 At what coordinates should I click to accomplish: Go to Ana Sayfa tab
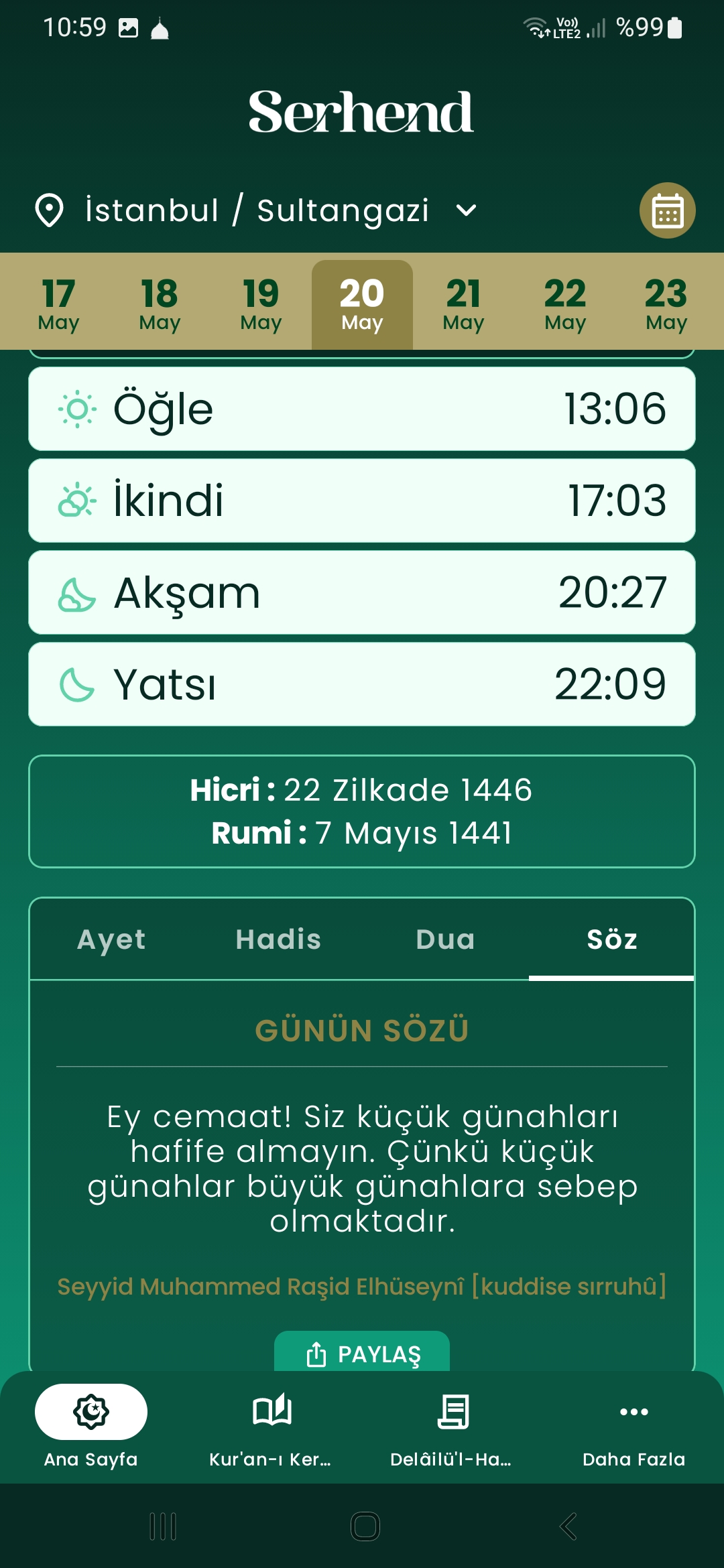[x=91, y=1426]
